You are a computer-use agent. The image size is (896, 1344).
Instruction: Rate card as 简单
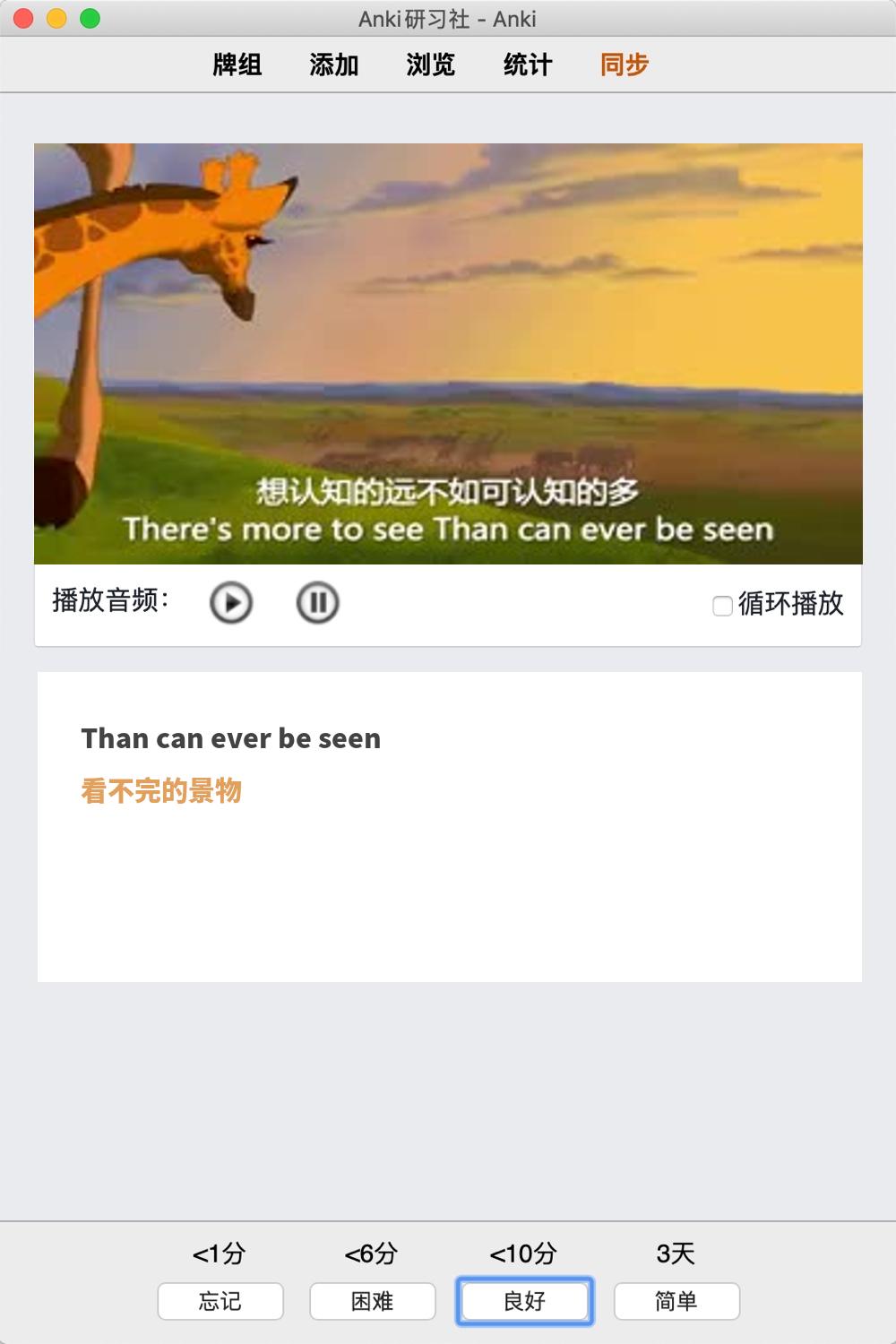click(676, 1301)
